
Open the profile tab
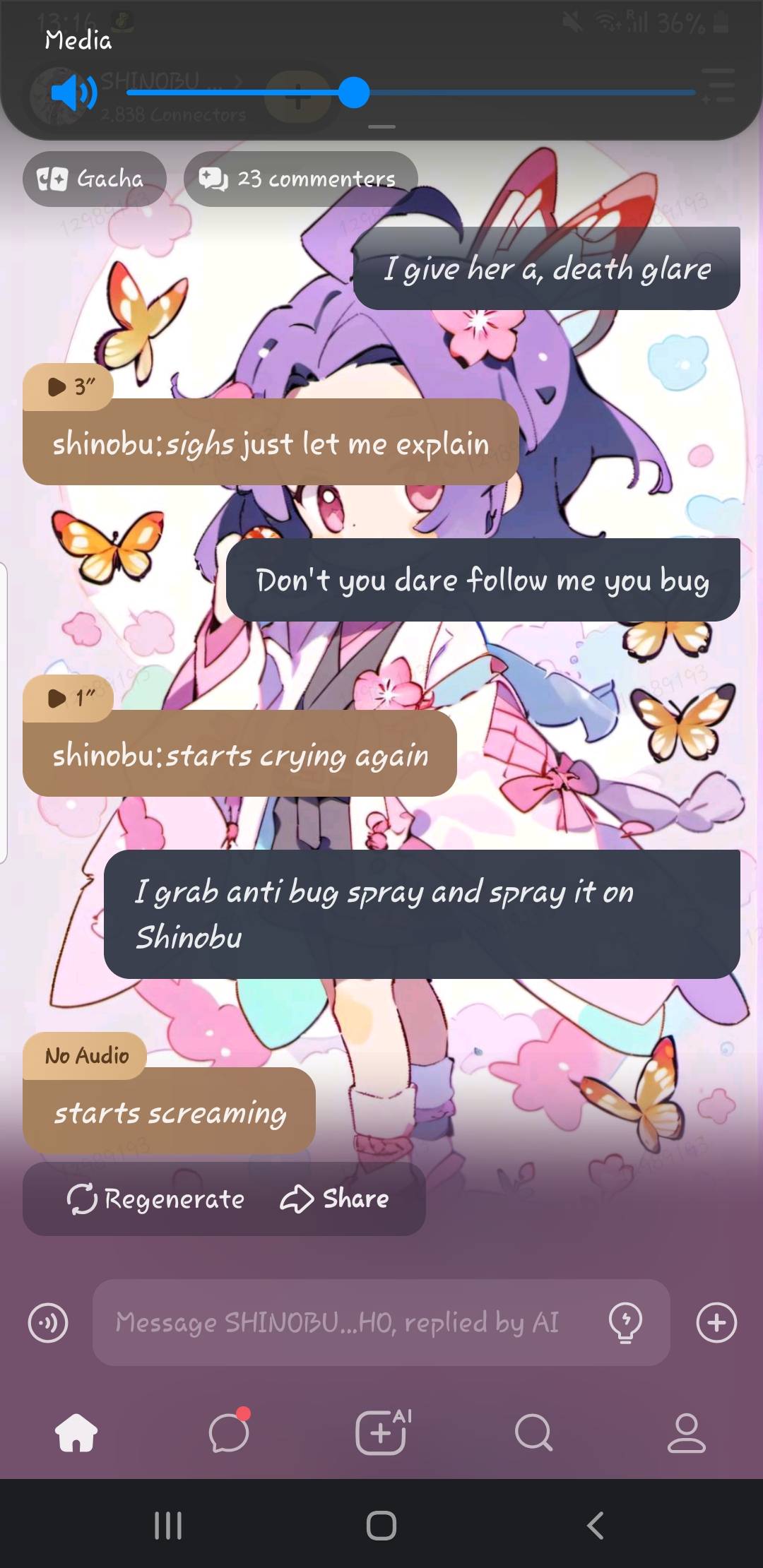[x=686, y=1432]
